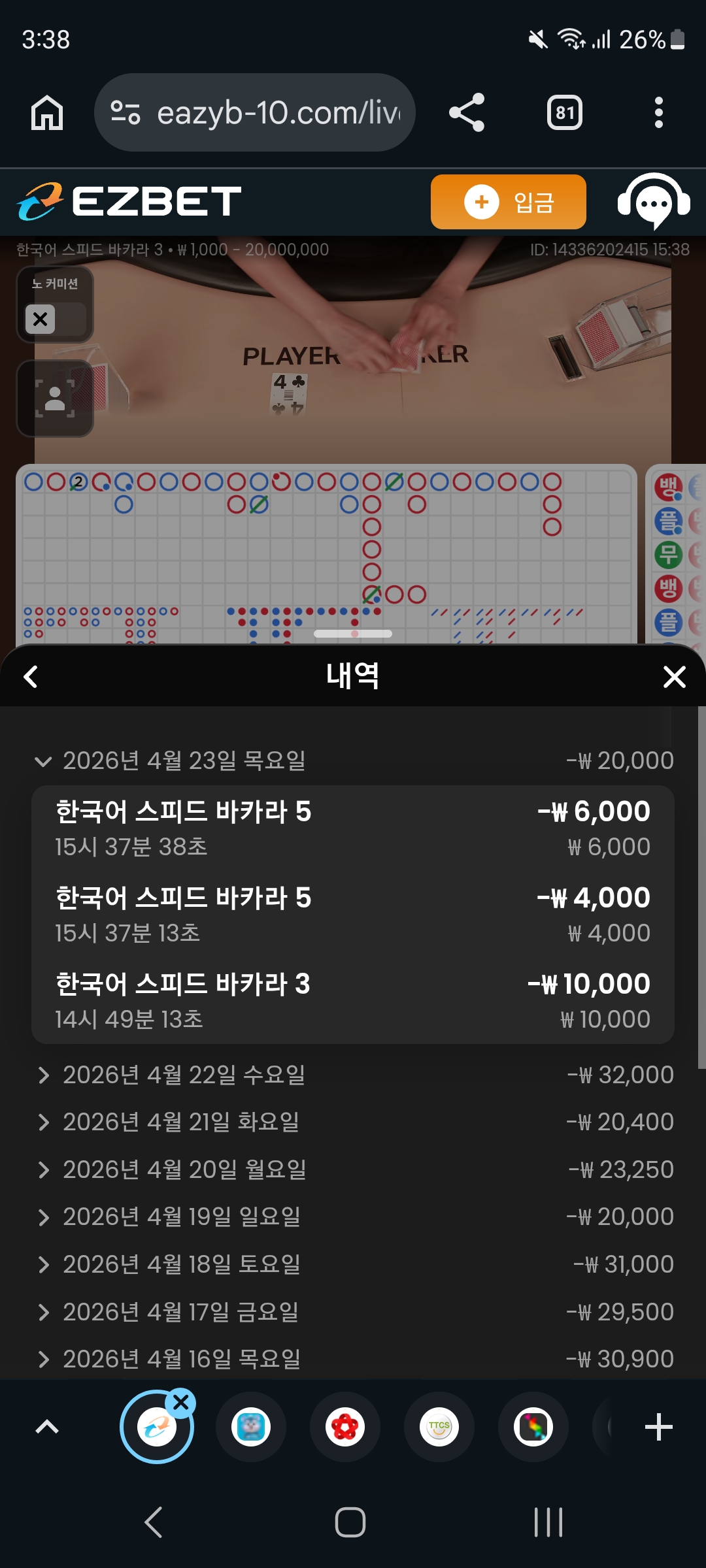706x1568 pixels.
Task: Open the browser overflow menu
Action: tap(658, 112)
